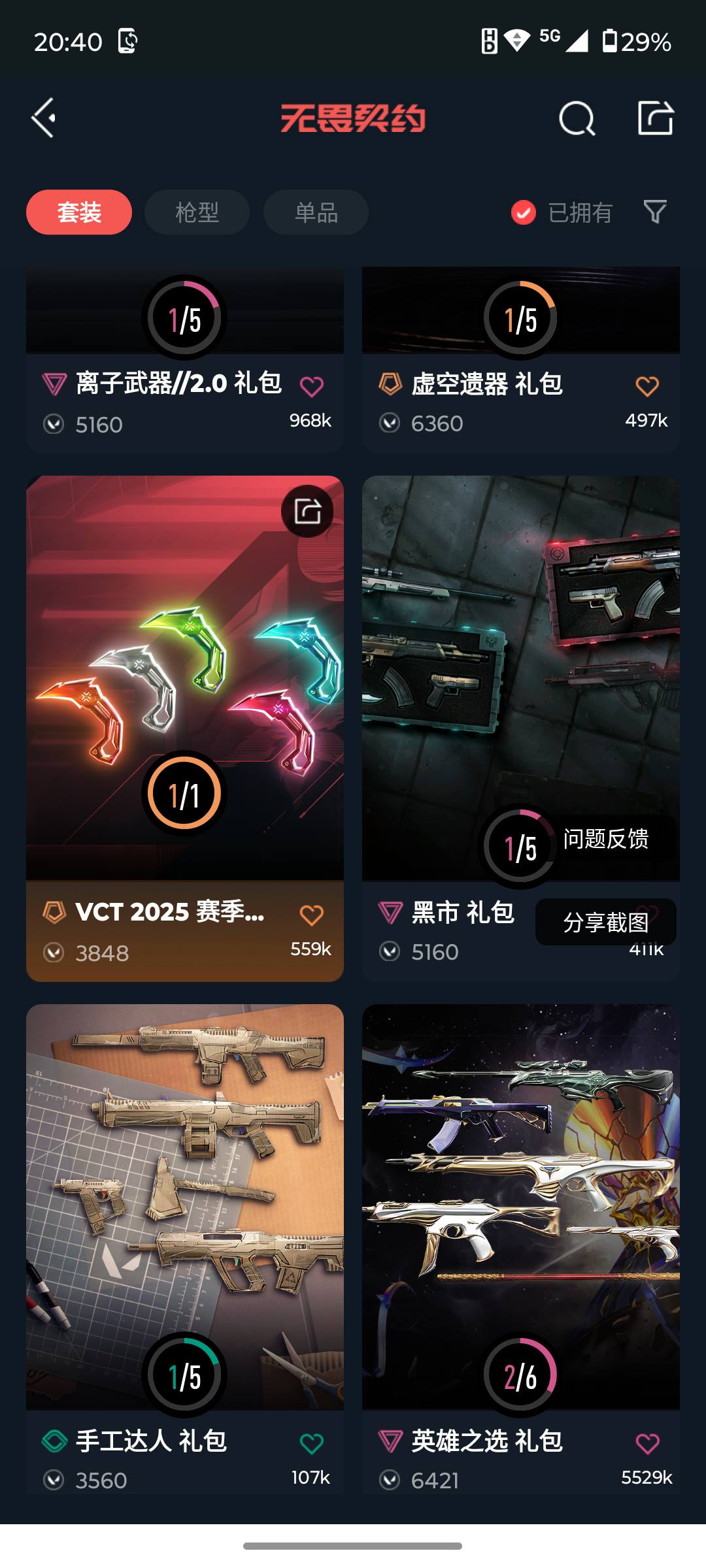Click the back arrow at top left
The height and width of the screenshot is (1568, 706).
42,118
